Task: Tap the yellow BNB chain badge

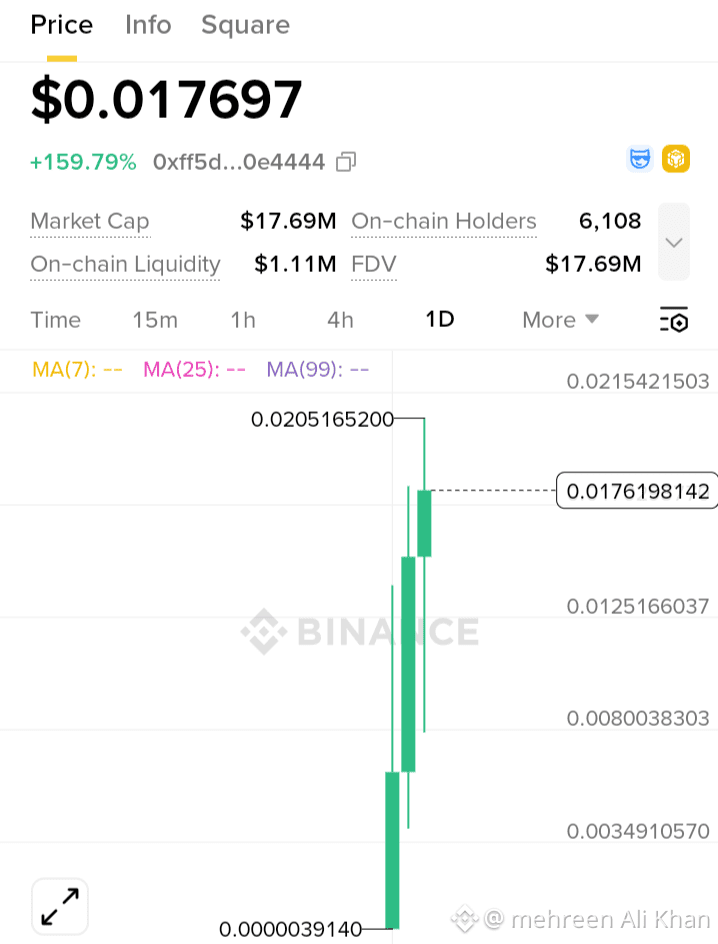Action: [x=676, y=159]
